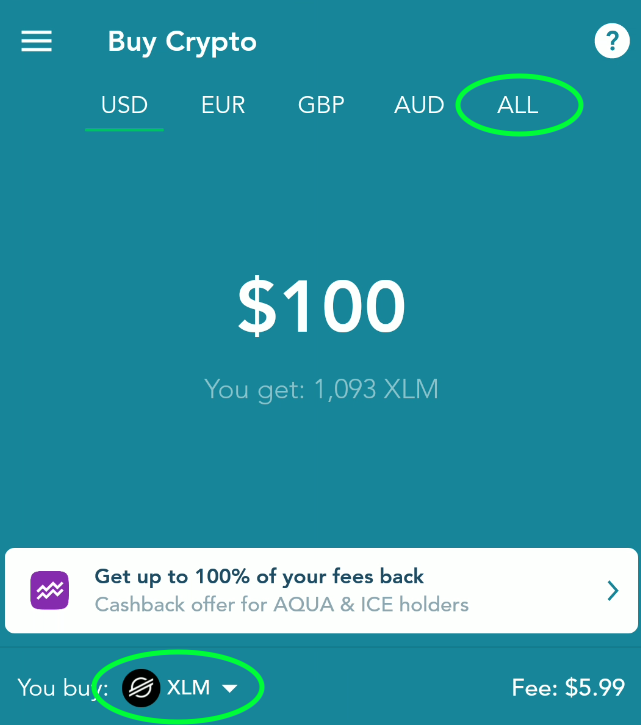Open the hamburger drawer menu

[x=37, y=42]
